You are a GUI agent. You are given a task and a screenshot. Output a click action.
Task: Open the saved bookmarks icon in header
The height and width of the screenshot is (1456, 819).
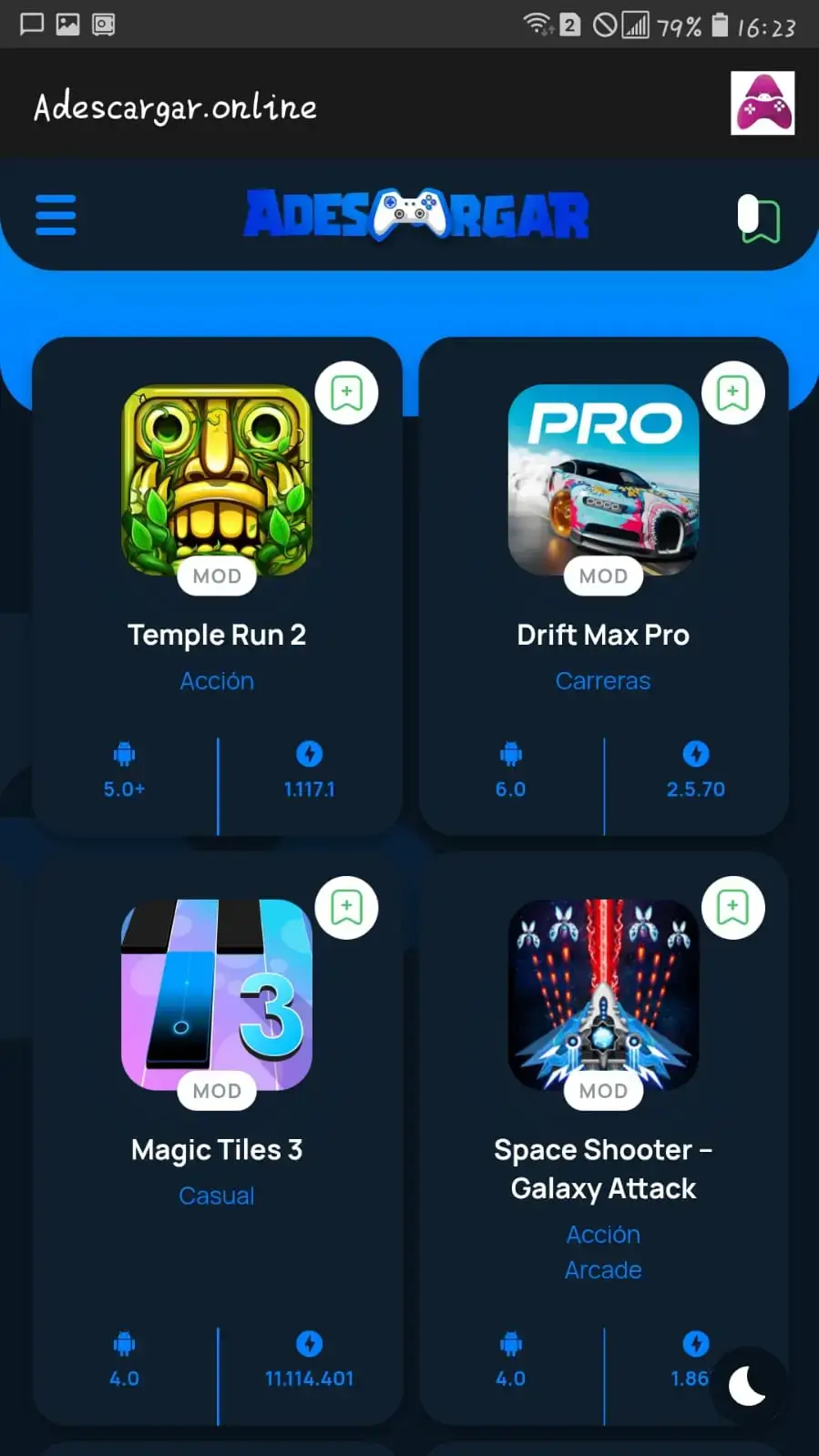tap(759, 219)
